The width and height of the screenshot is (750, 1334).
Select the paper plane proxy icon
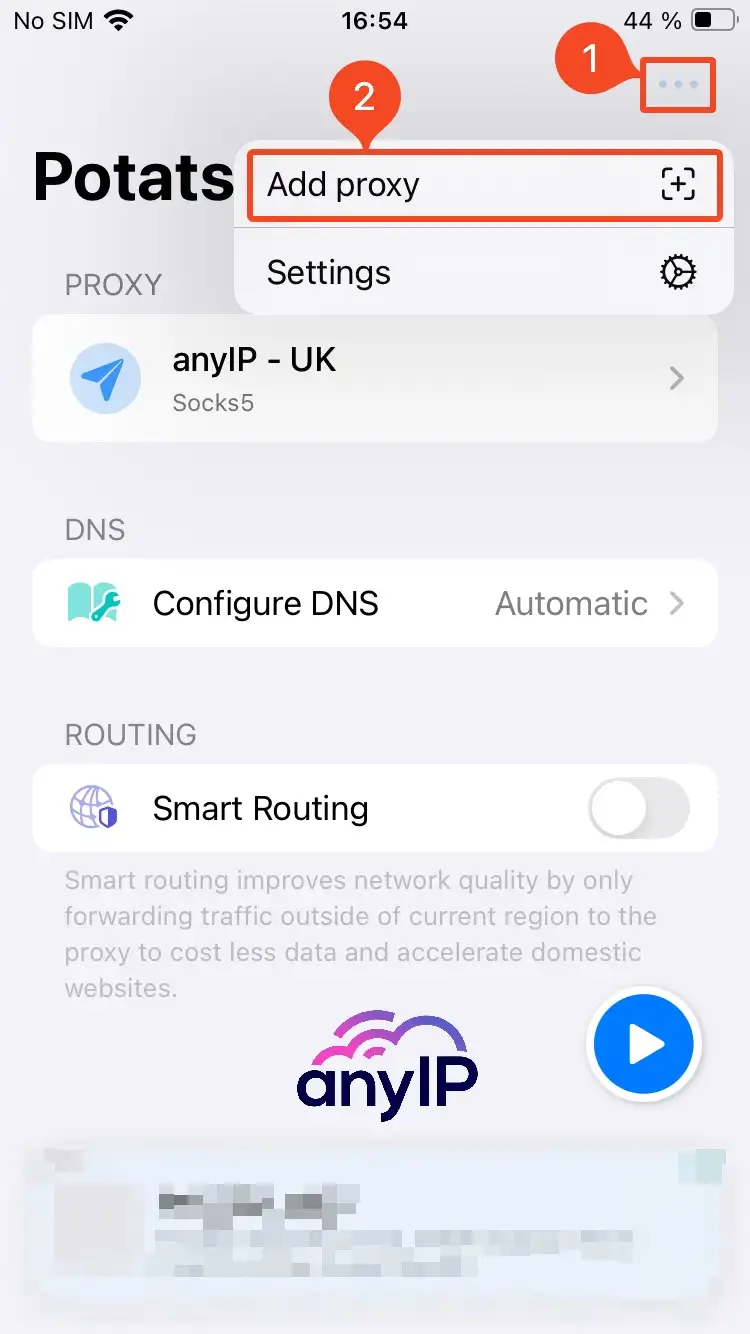[x=106, y=378]
